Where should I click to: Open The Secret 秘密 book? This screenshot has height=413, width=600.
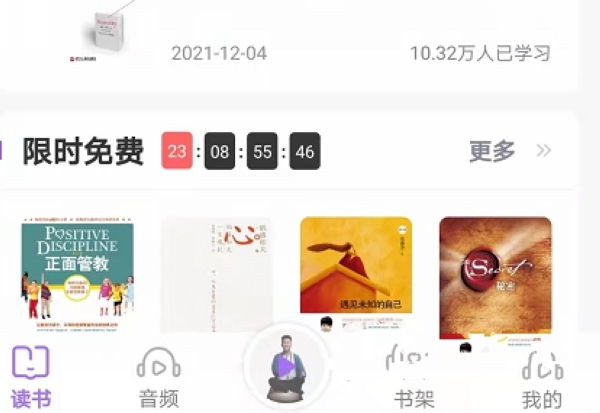pos(495,270)
